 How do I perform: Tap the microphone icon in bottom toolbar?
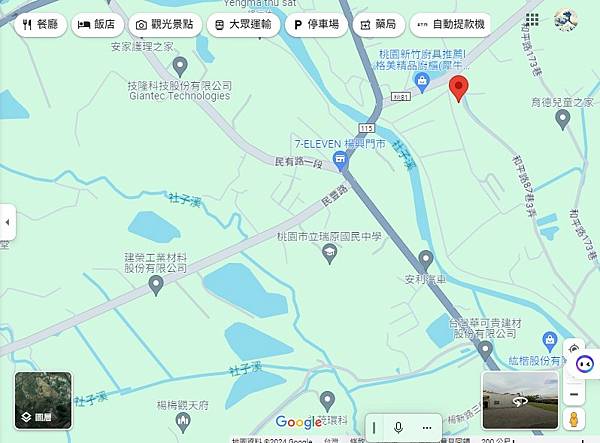pyautogui.click(x=399, y=427)
